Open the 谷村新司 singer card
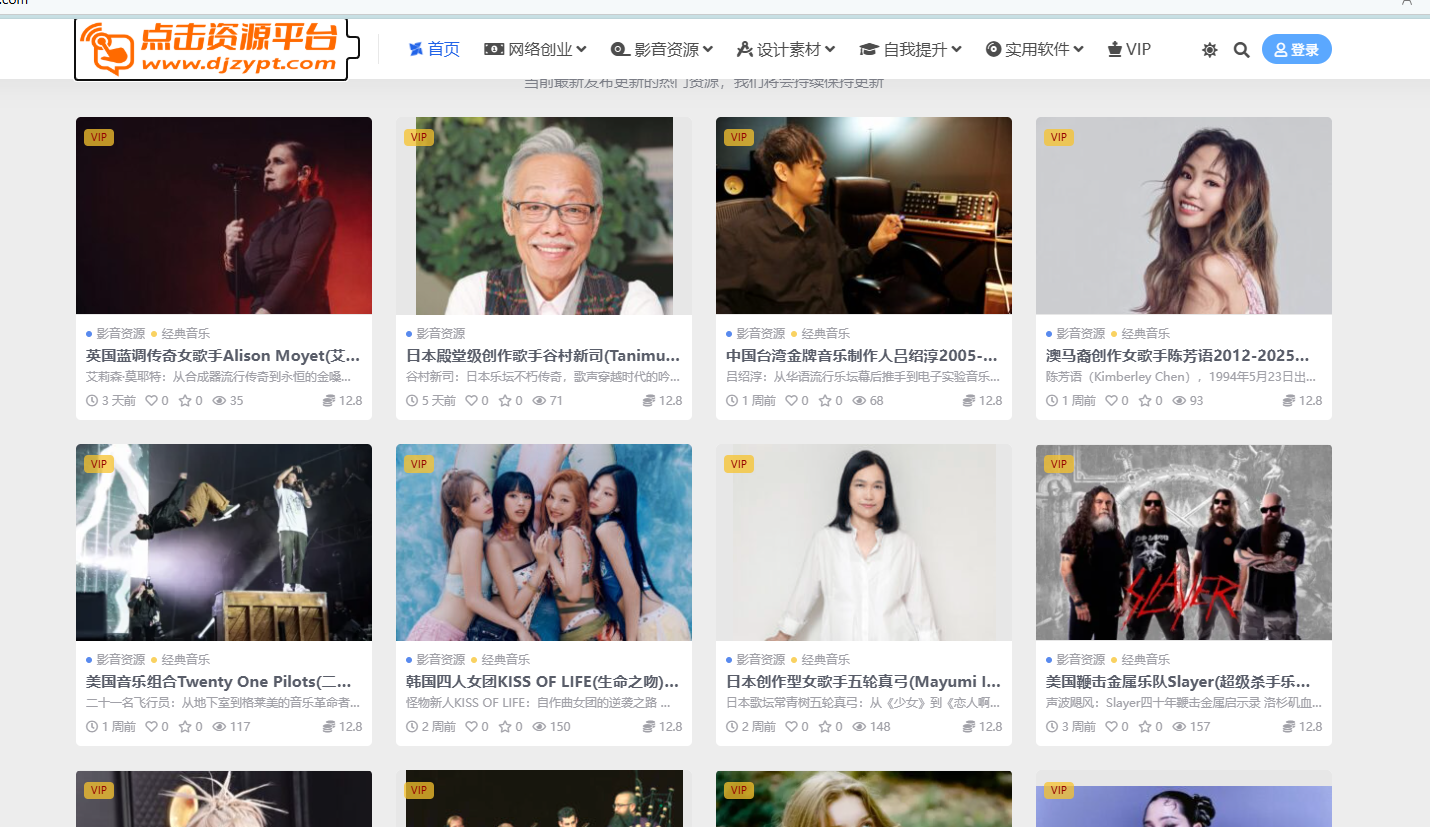 pos(543,355)
